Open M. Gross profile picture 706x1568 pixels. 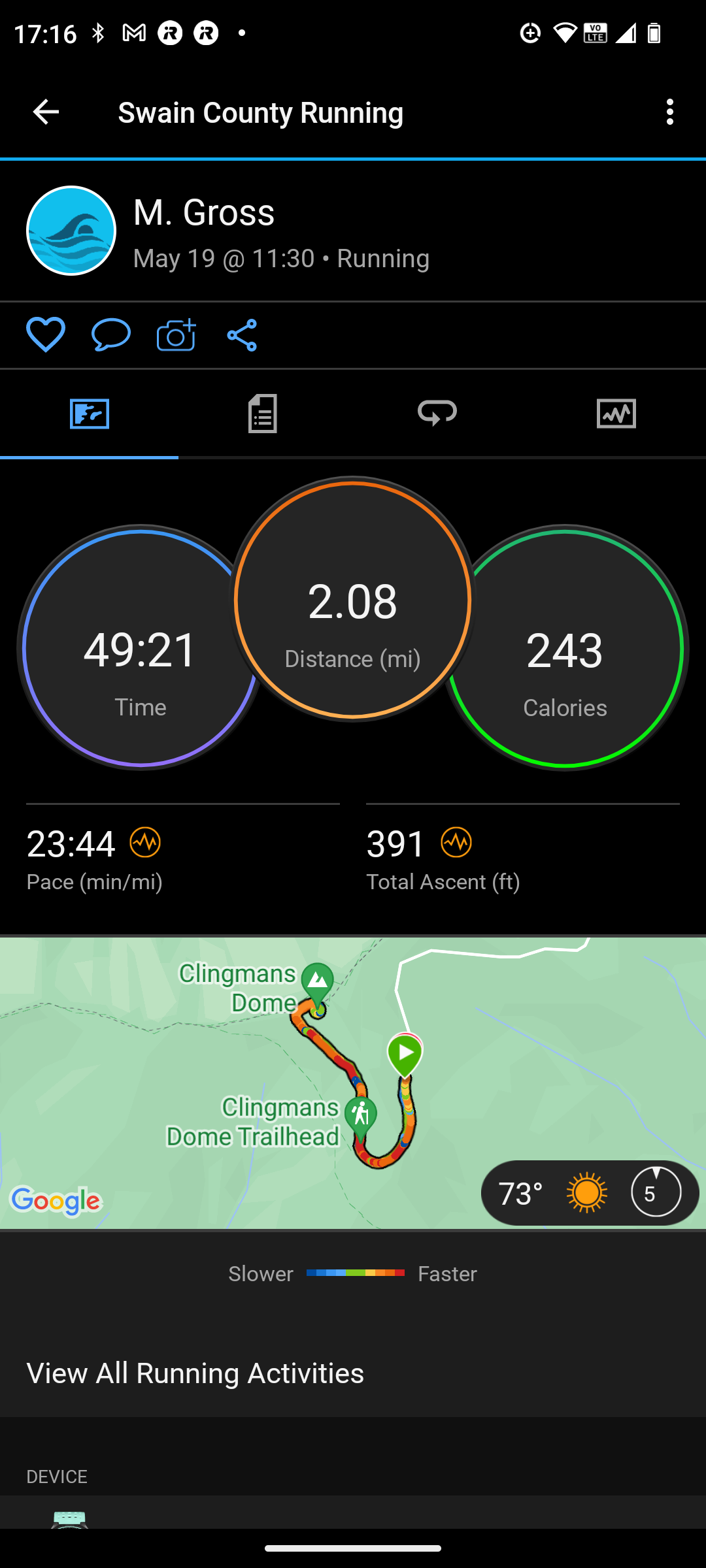click(x=71, y=231)
